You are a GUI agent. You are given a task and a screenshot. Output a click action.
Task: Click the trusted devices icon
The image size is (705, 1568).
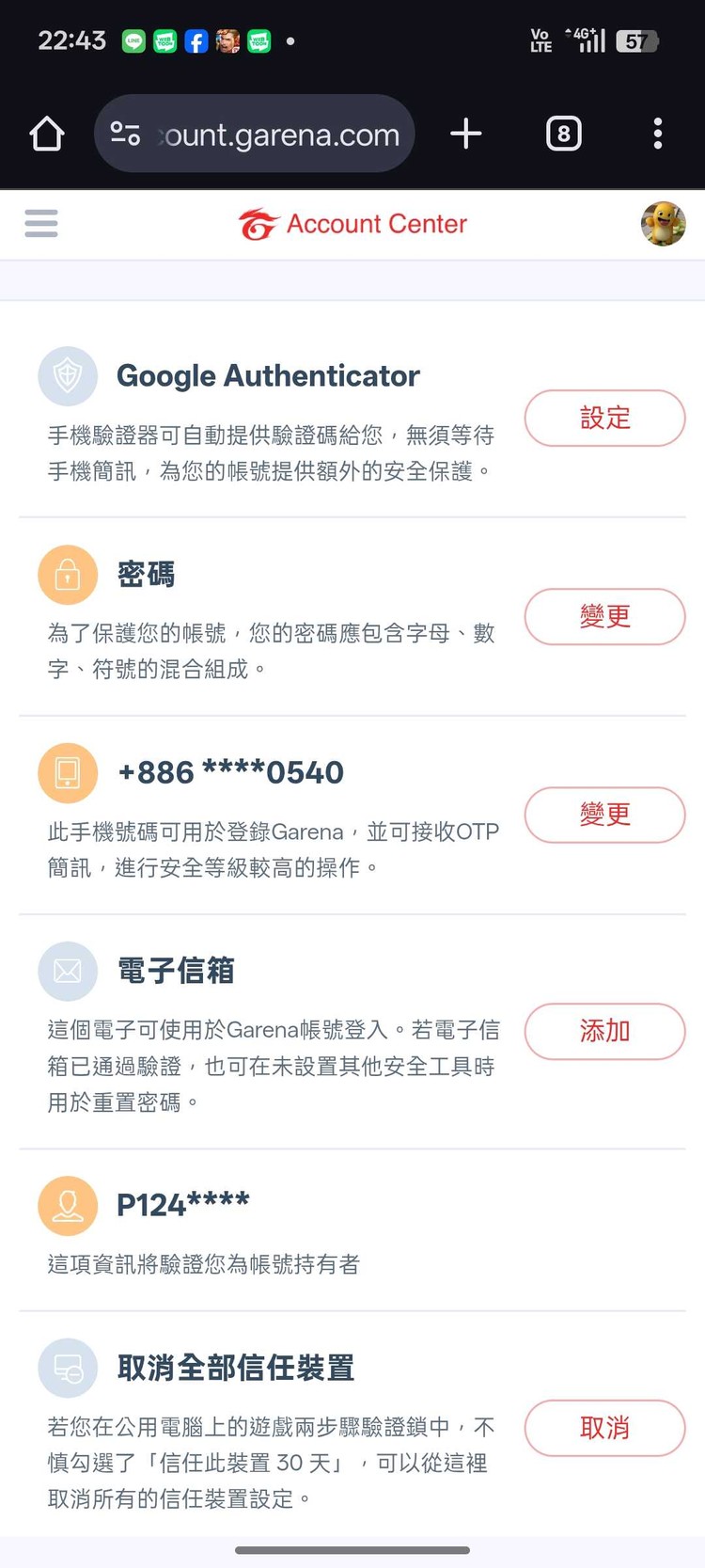pyautogui.click(x=67, y=1369)
